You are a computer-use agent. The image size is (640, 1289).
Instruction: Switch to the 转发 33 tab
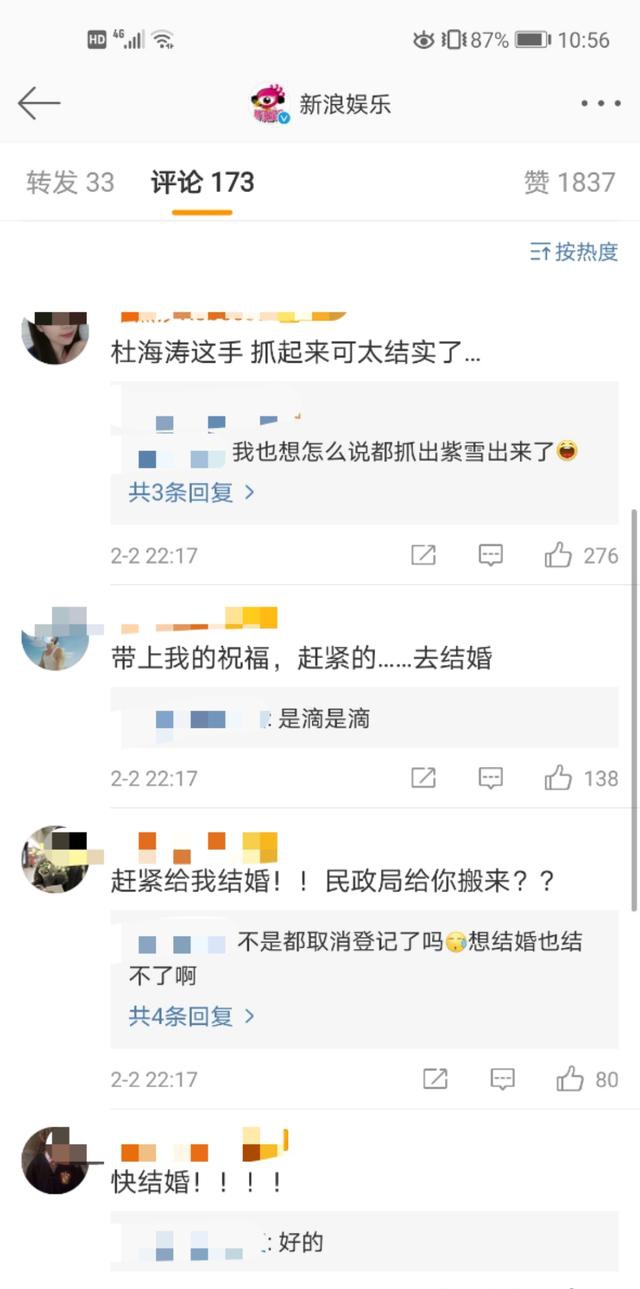pyautogui.click(x=70, y=182)
